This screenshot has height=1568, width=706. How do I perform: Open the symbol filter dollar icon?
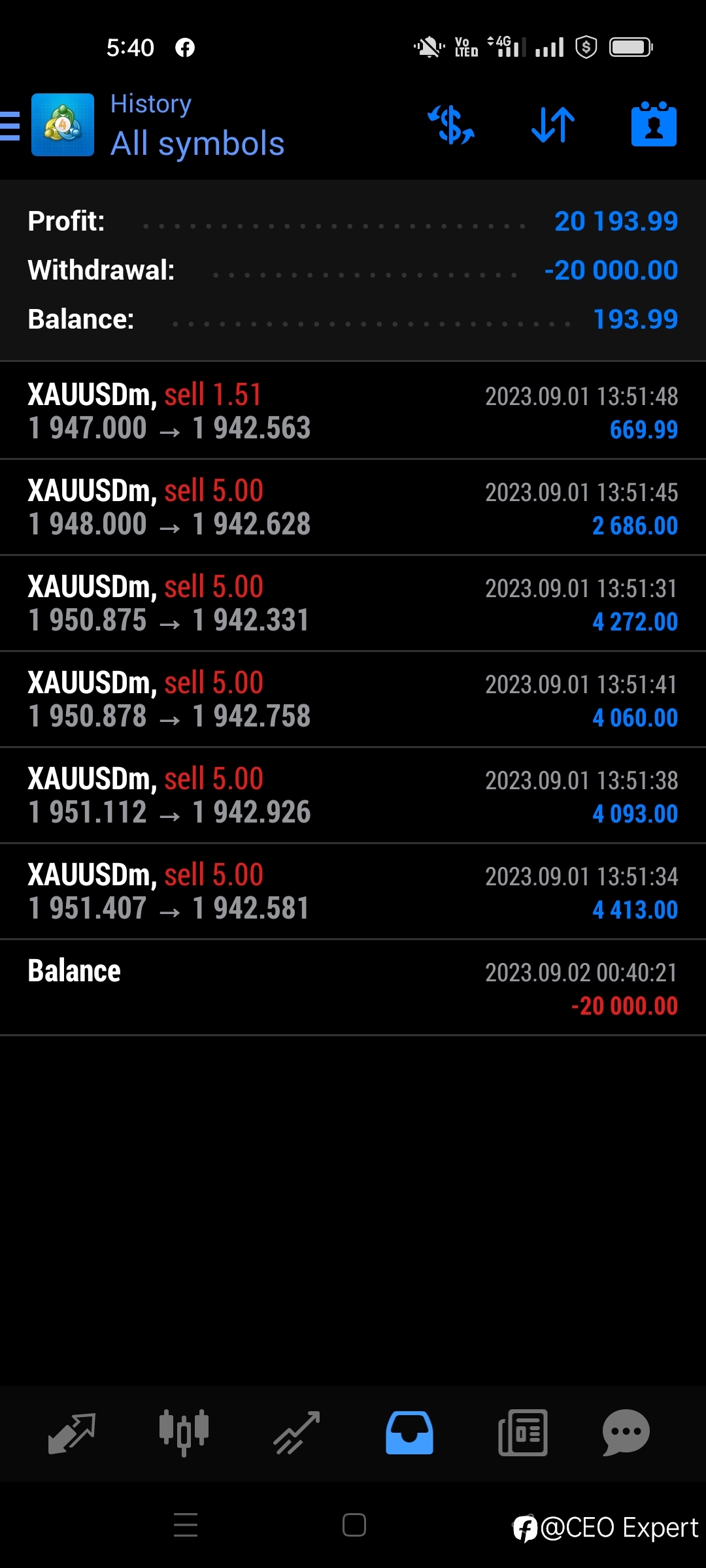tap(451, 125)
